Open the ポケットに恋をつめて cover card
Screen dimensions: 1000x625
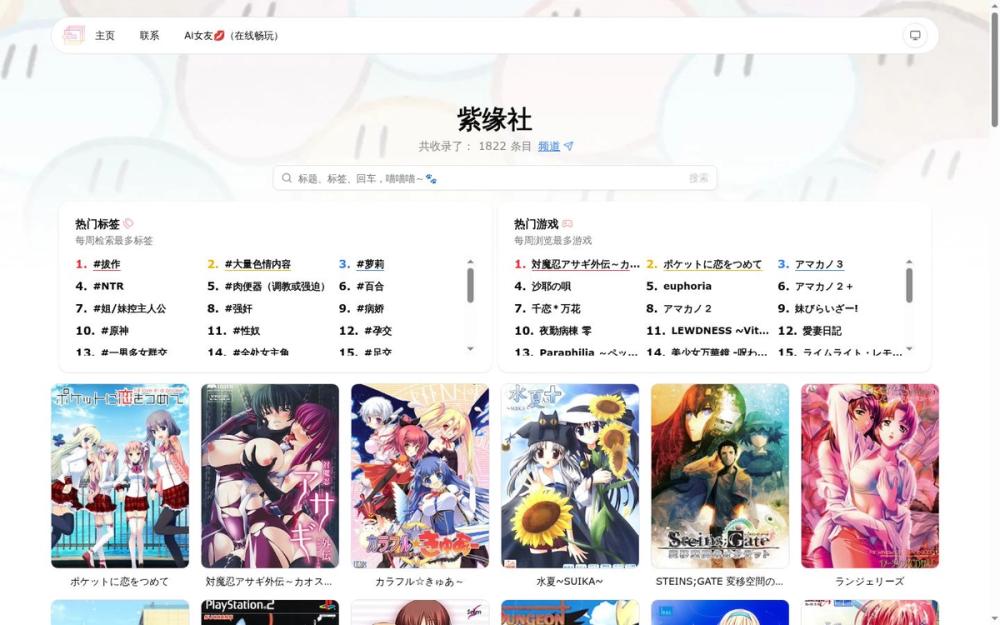[x=120, y=476]
